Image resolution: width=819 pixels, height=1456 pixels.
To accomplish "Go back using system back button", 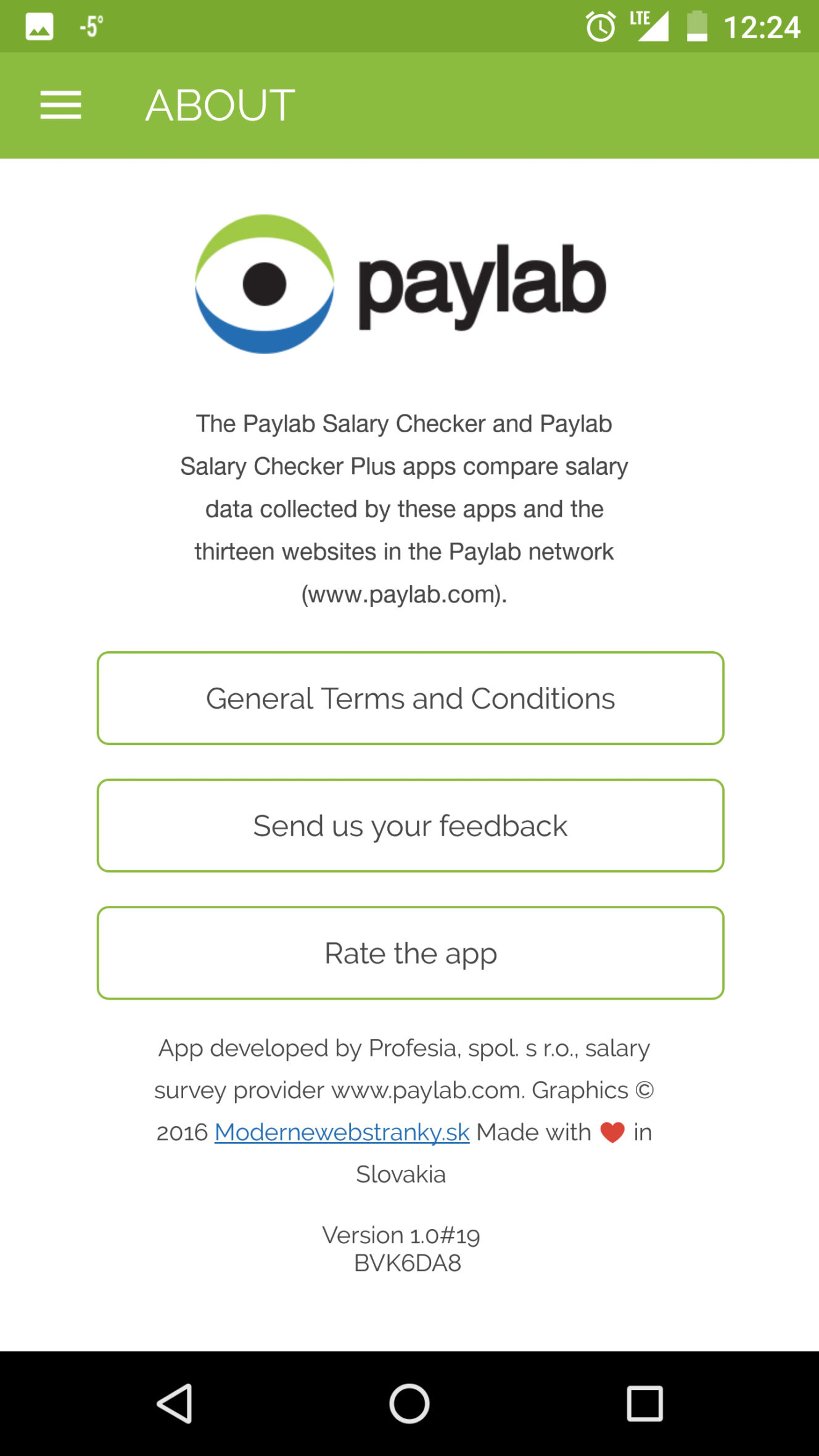I will coord(175,1404).
